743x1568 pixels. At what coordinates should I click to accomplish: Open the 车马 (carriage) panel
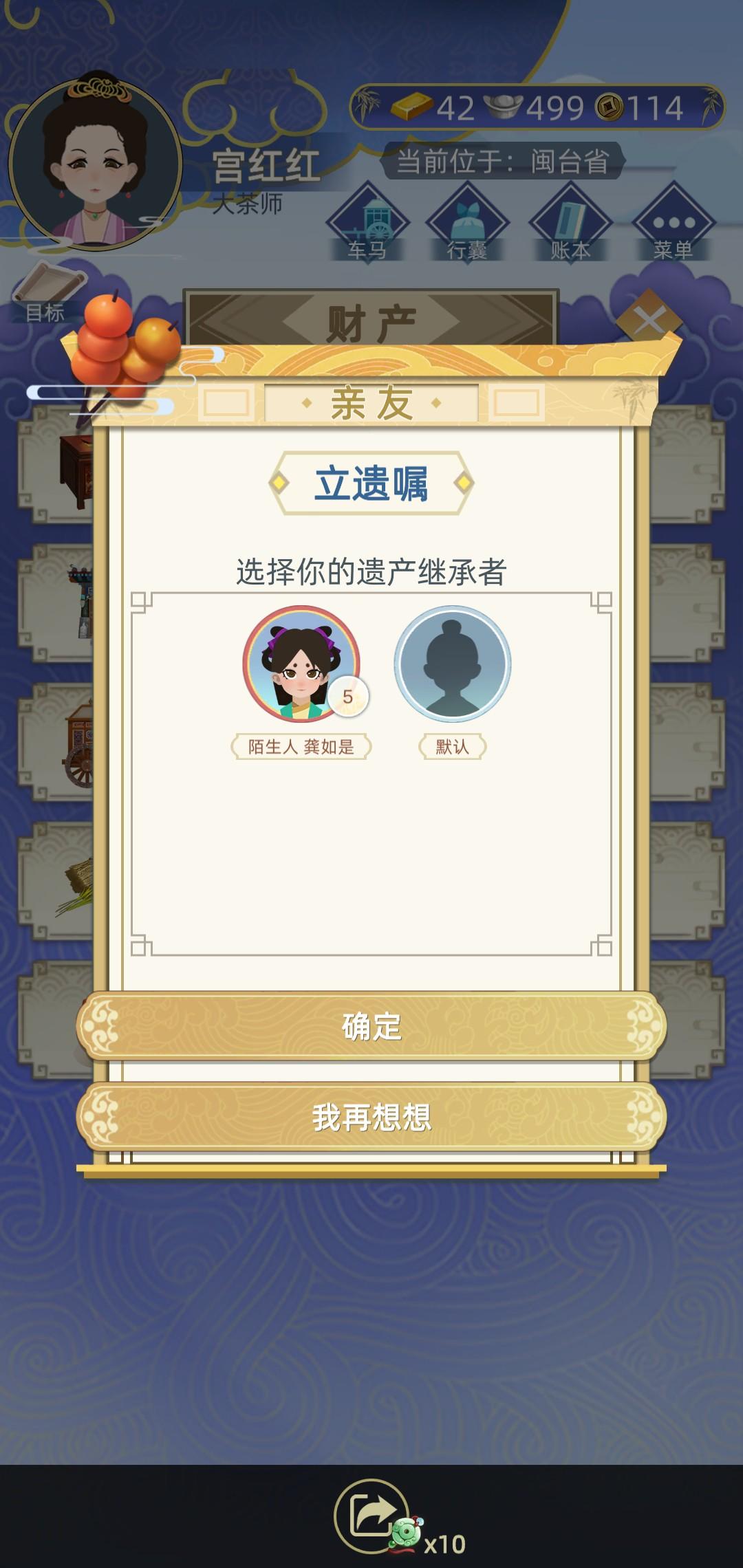pyautogui.click(x=369, y=222)
